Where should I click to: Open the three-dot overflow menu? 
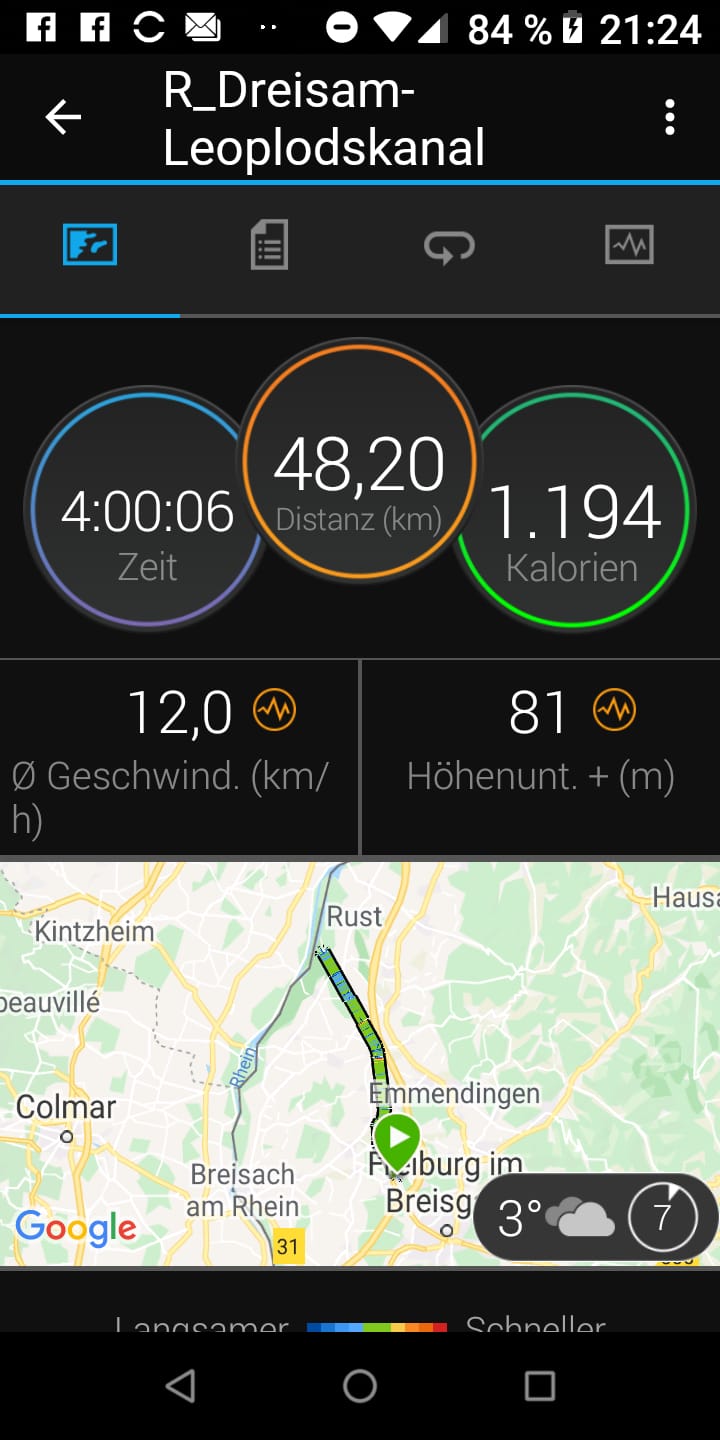[669, 118]
